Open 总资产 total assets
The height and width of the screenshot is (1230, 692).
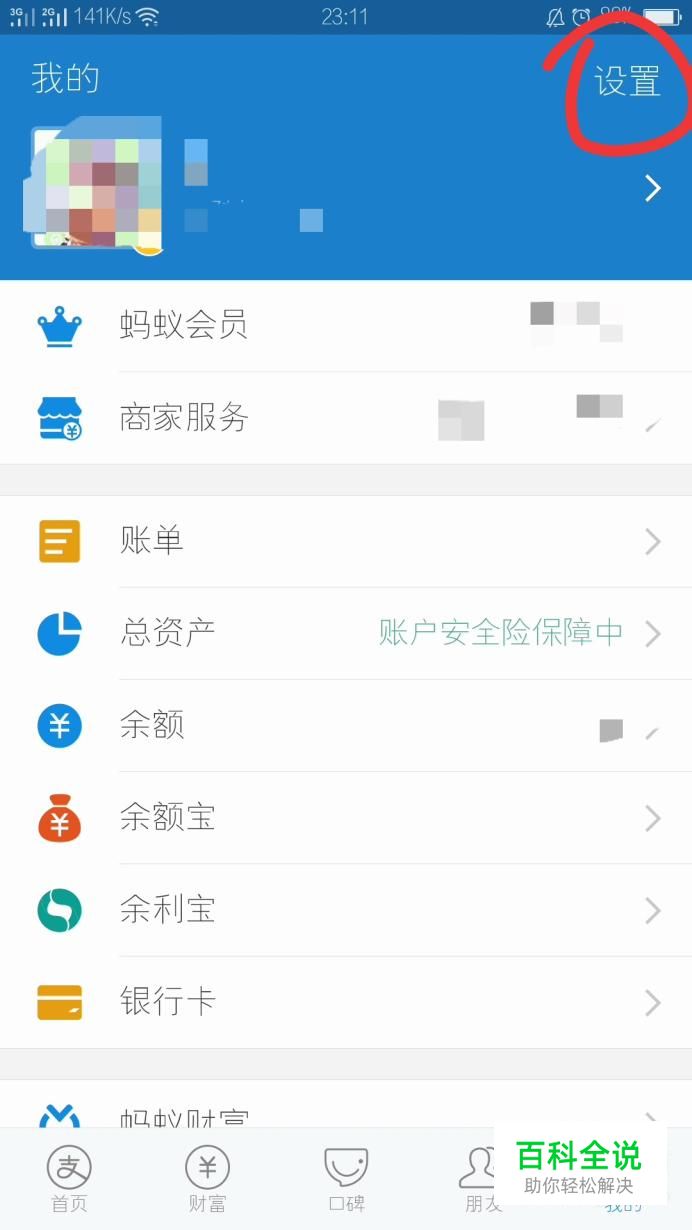click(x=346, y=634)
